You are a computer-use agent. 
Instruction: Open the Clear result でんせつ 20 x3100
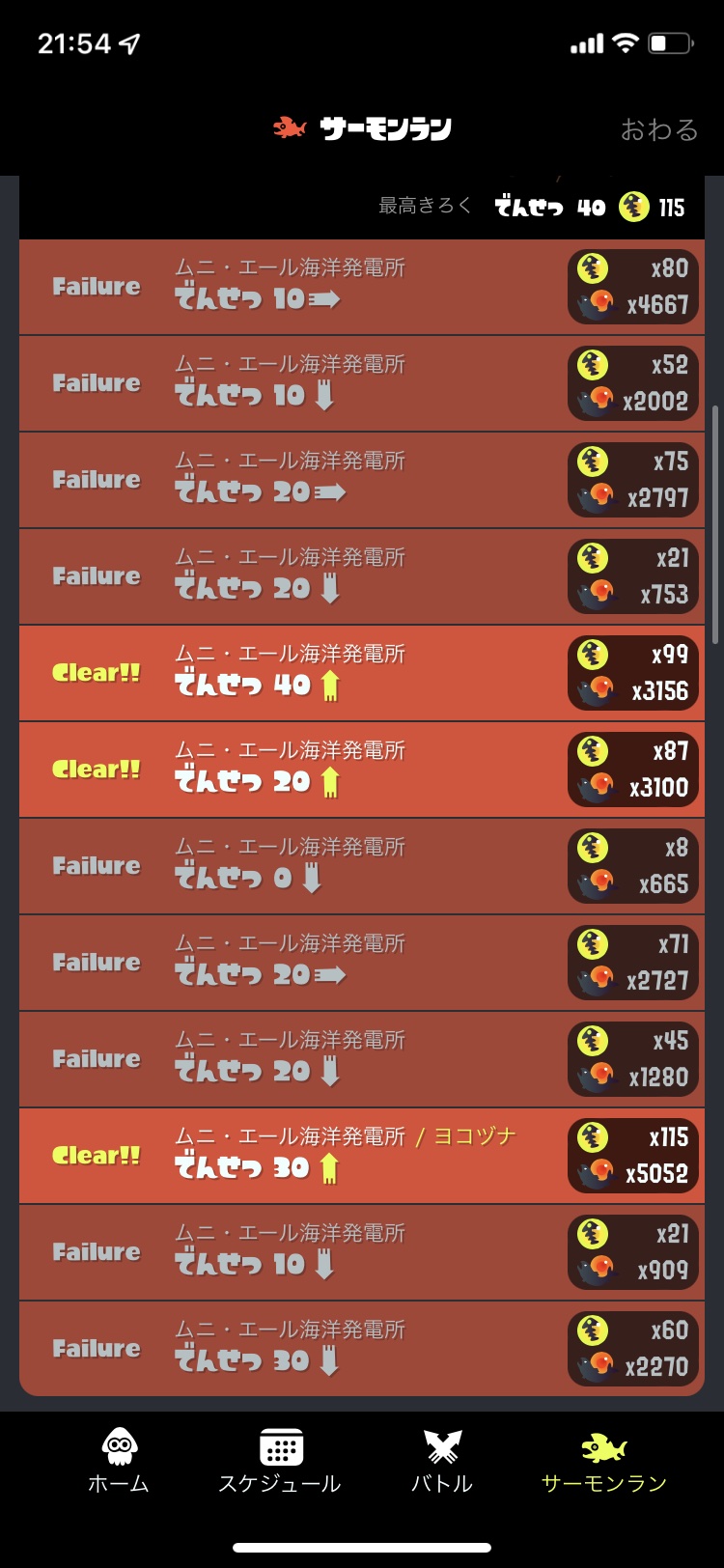[x=362, y=770]
